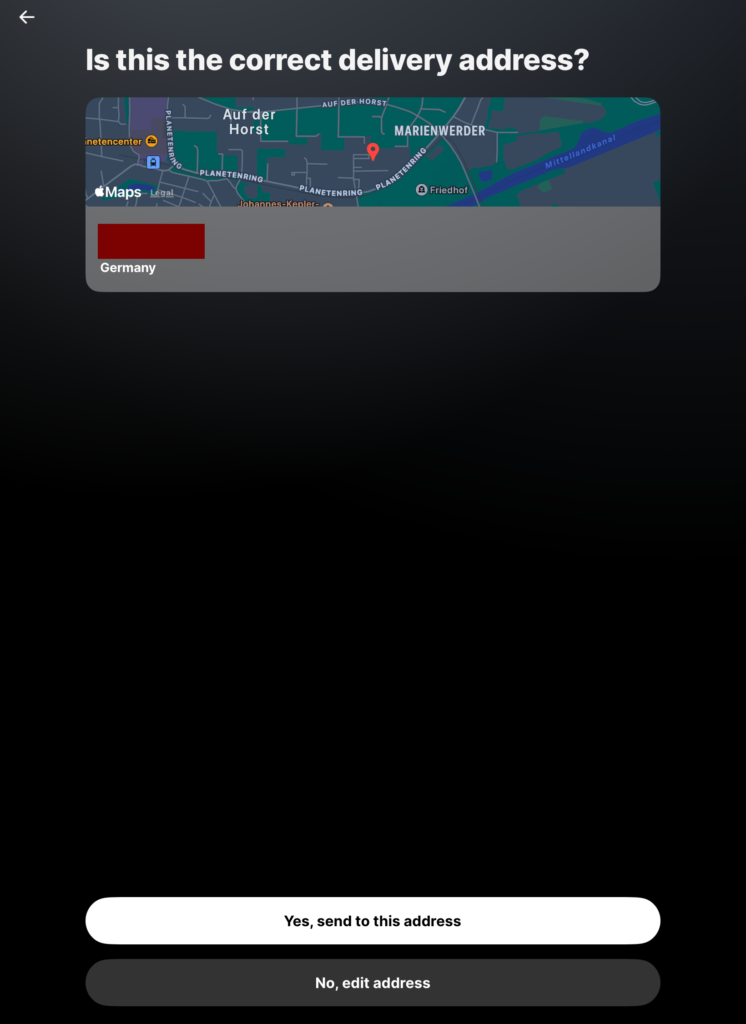Choose No, edit address
746x1024 pixels.
tap(372, 983)
